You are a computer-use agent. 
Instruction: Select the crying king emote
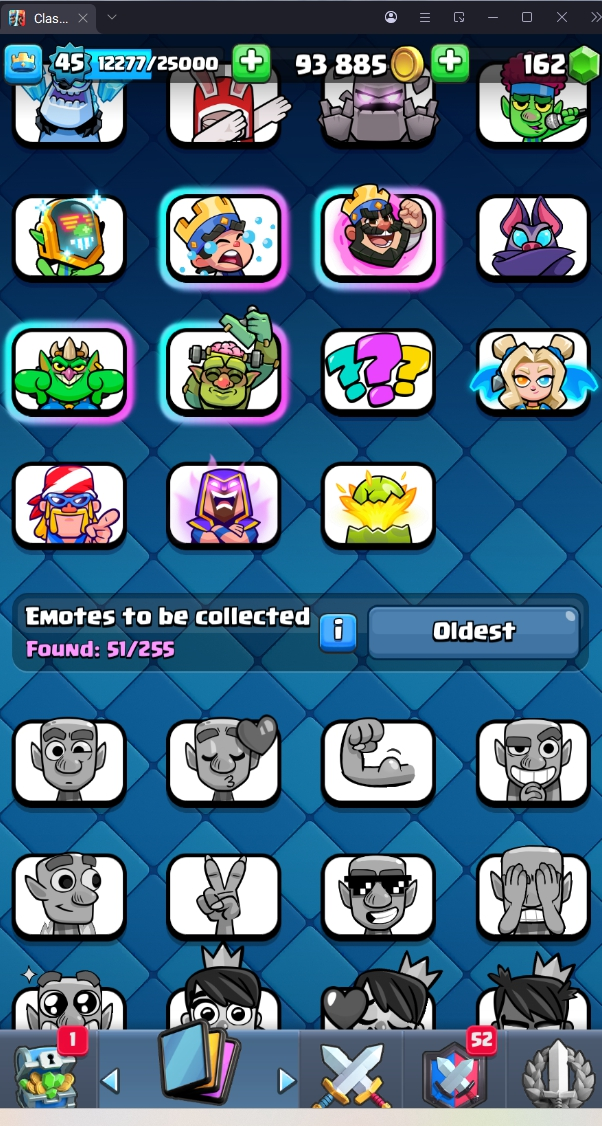[x=224, y=237]
